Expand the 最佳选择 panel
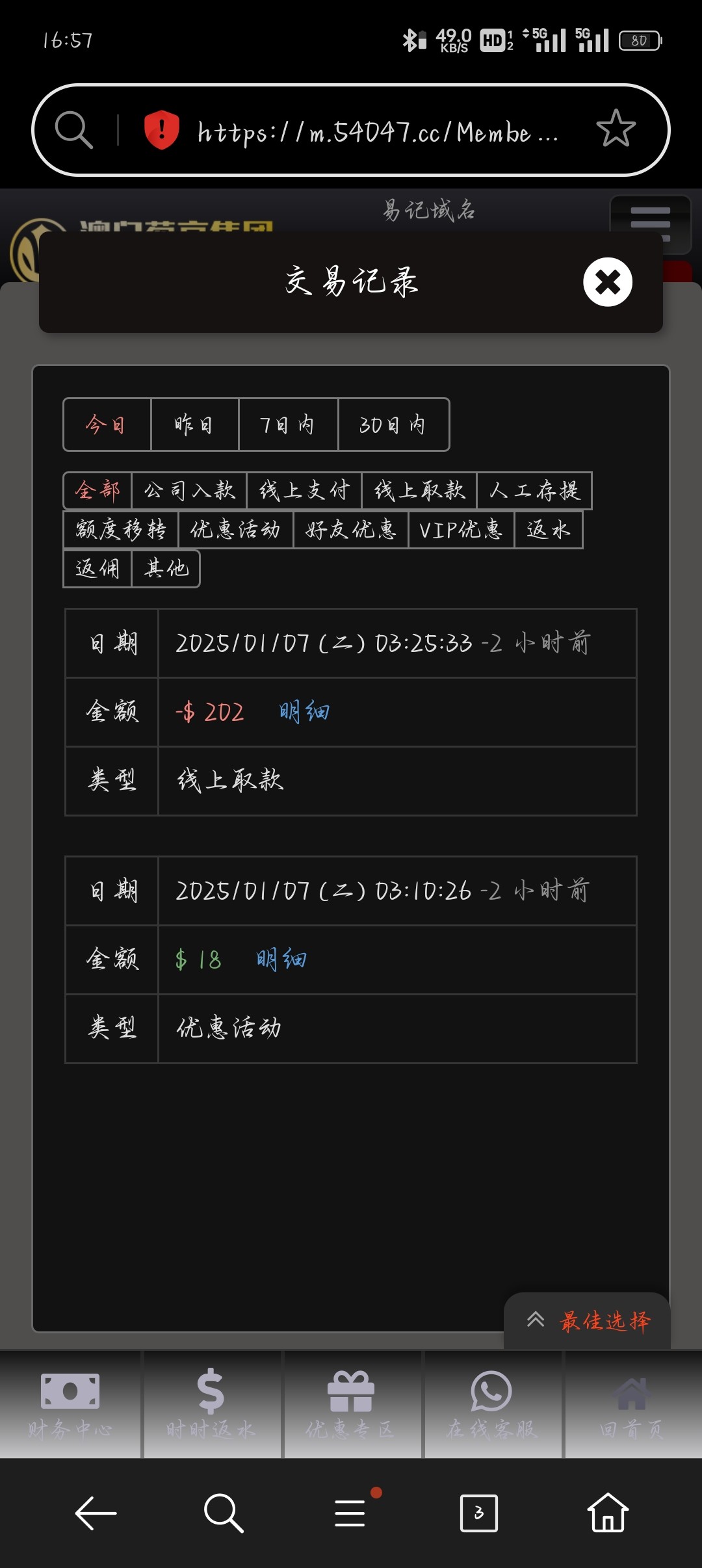 (x=588, y=1321)
